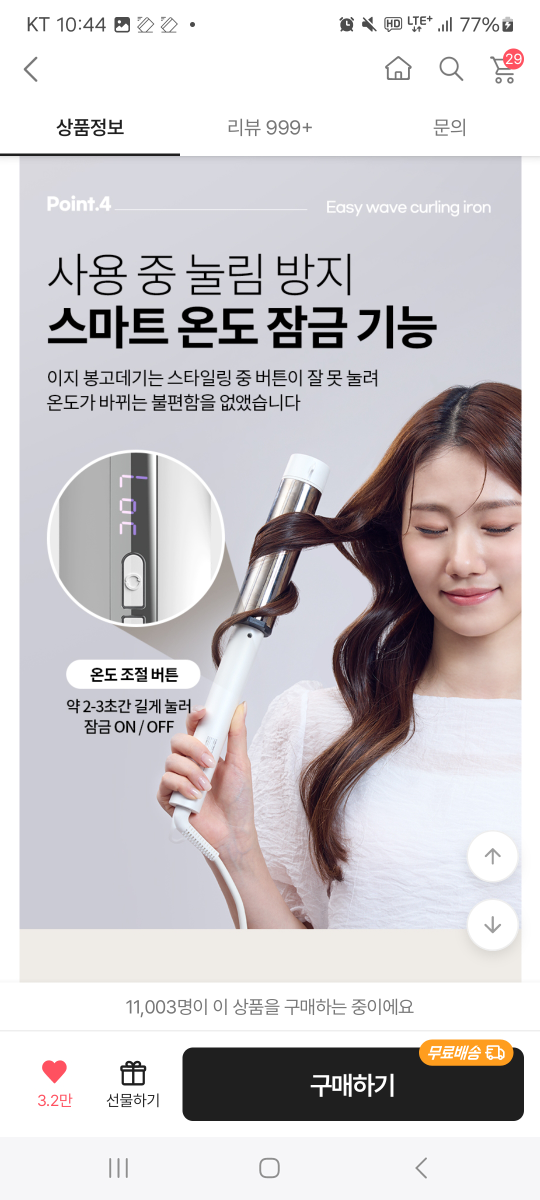Tap the 구매하기 purchase button
Viewport: 540px width, 1200px height.
(x=353, y=1084)
